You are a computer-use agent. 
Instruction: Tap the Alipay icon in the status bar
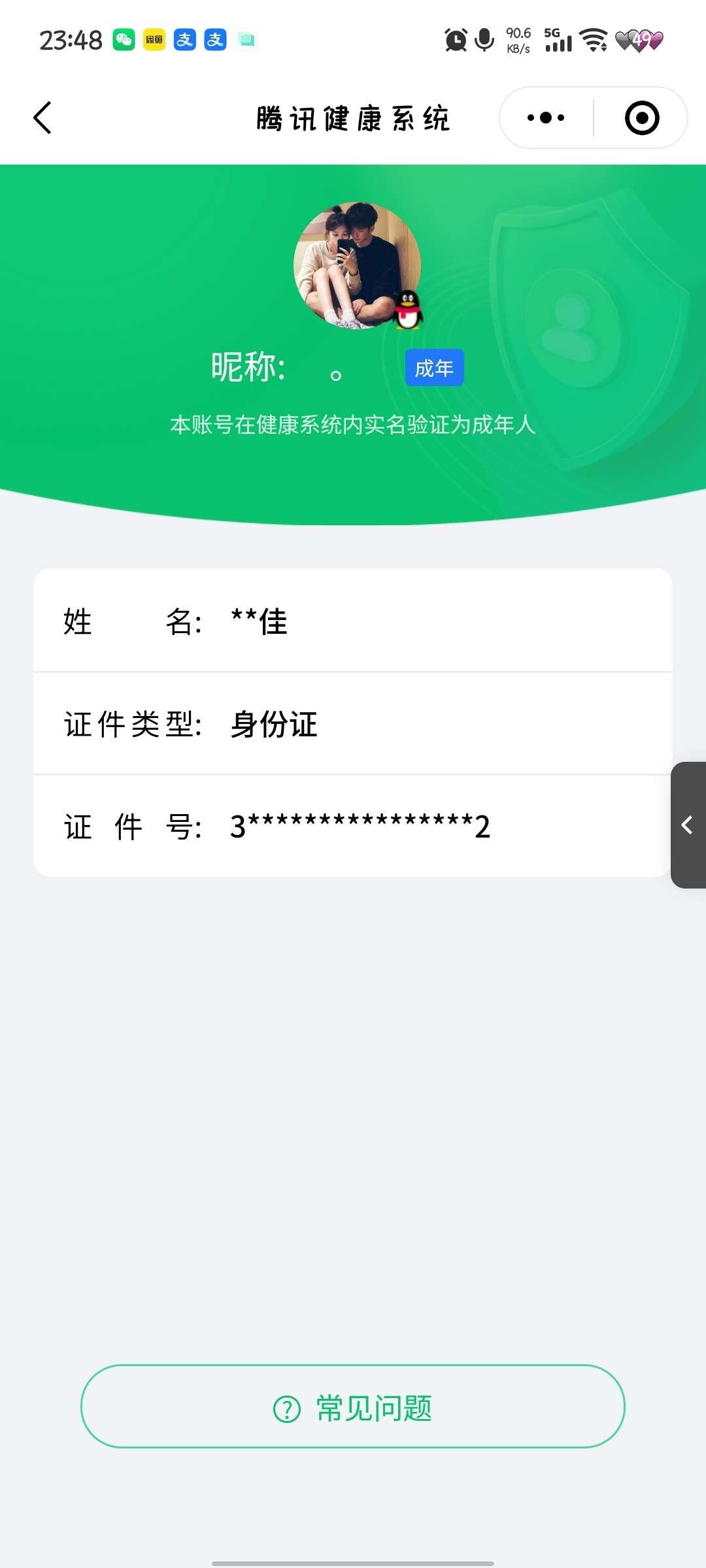[186, 41]
